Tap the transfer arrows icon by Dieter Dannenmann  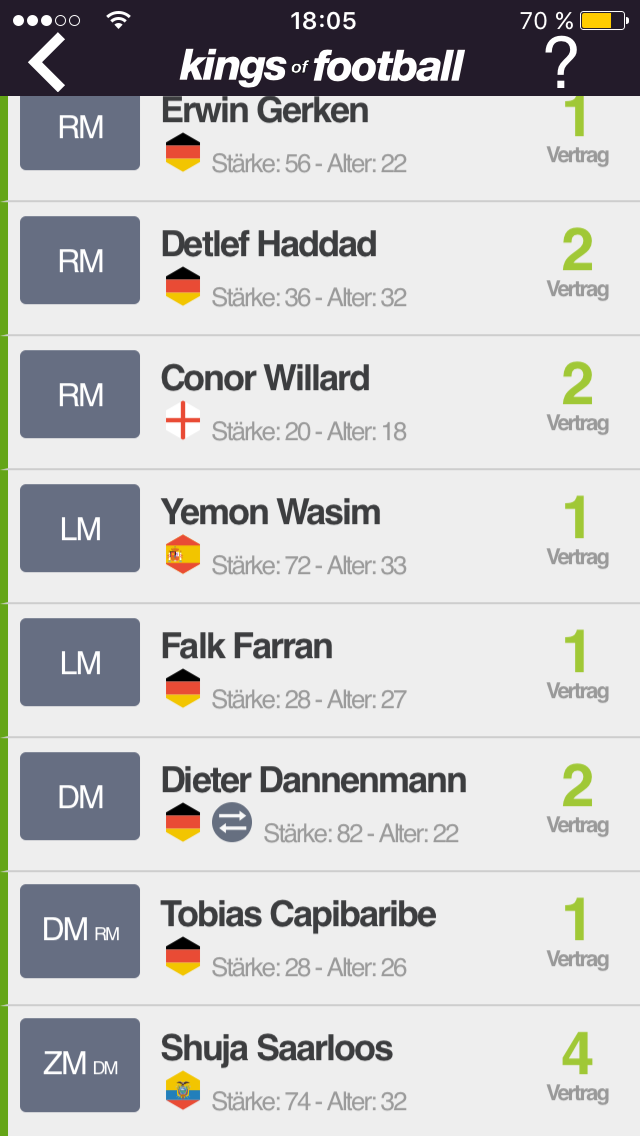click(x=232, y=823)
